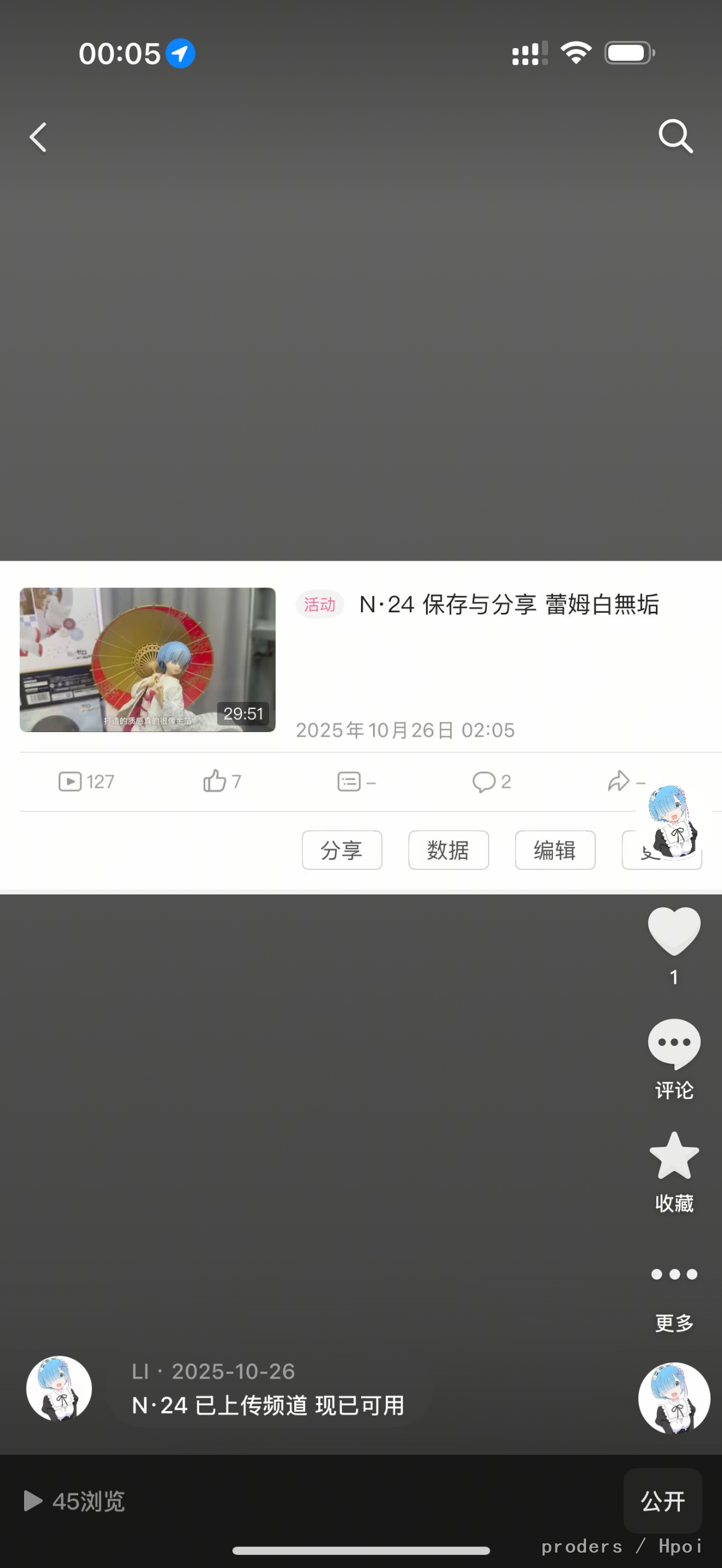
Task: Like the video with the heart icon
Action: pyautogui.click(x=674, y=930)
